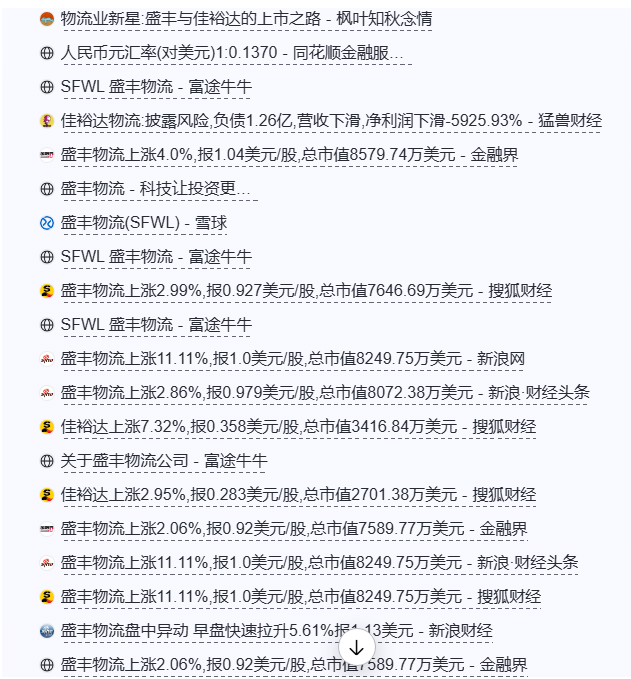631x679 pixels.
Task: Open 佳裕达上涨2.95% 搜狐财经 link
Action: pyautogui.click(x=297, y=495)
